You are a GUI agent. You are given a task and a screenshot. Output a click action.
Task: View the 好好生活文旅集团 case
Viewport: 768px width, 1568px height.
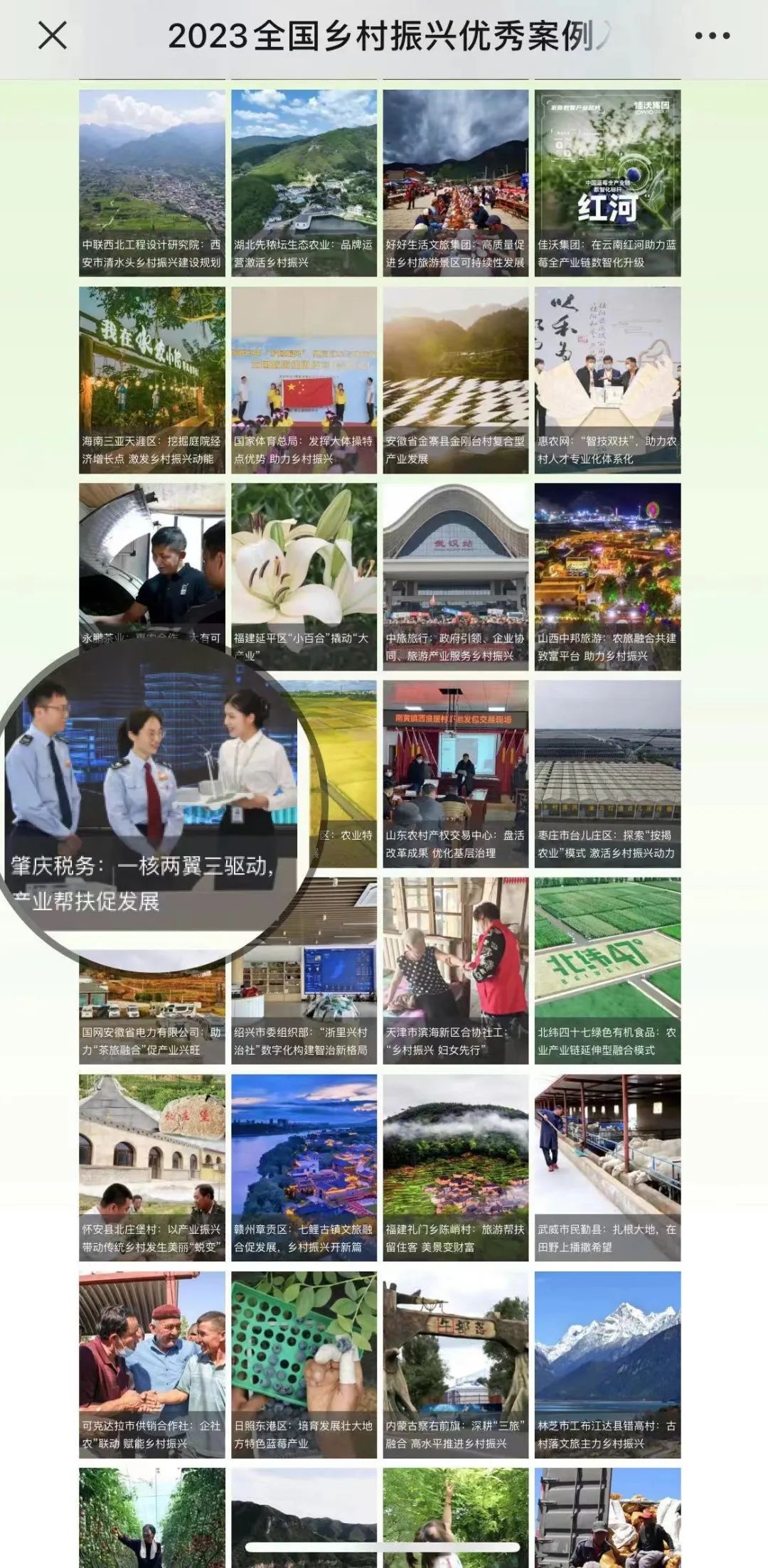456,183
